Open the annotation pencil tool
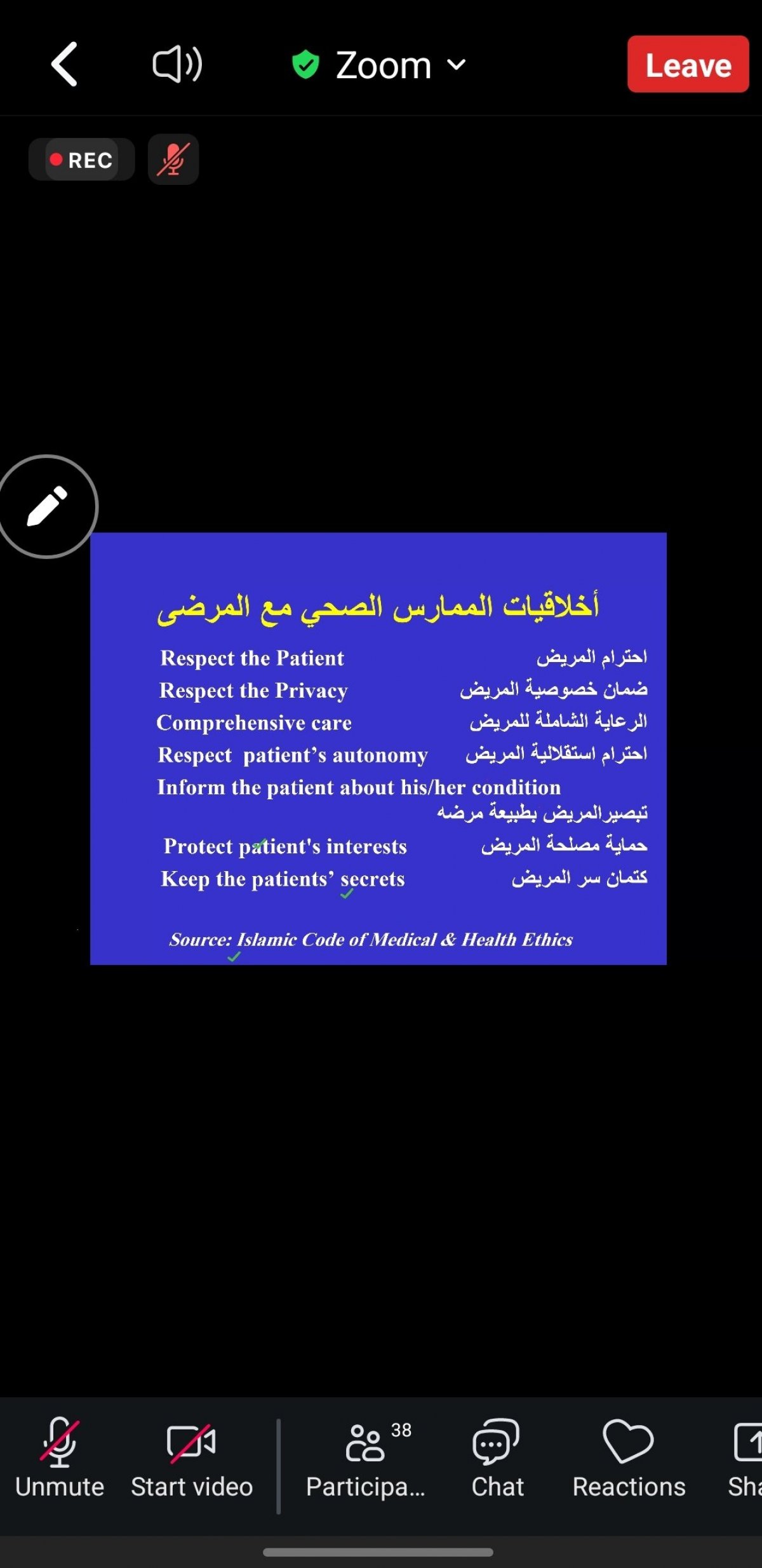This screenshot has width=762, height=1568. (46, 506)
